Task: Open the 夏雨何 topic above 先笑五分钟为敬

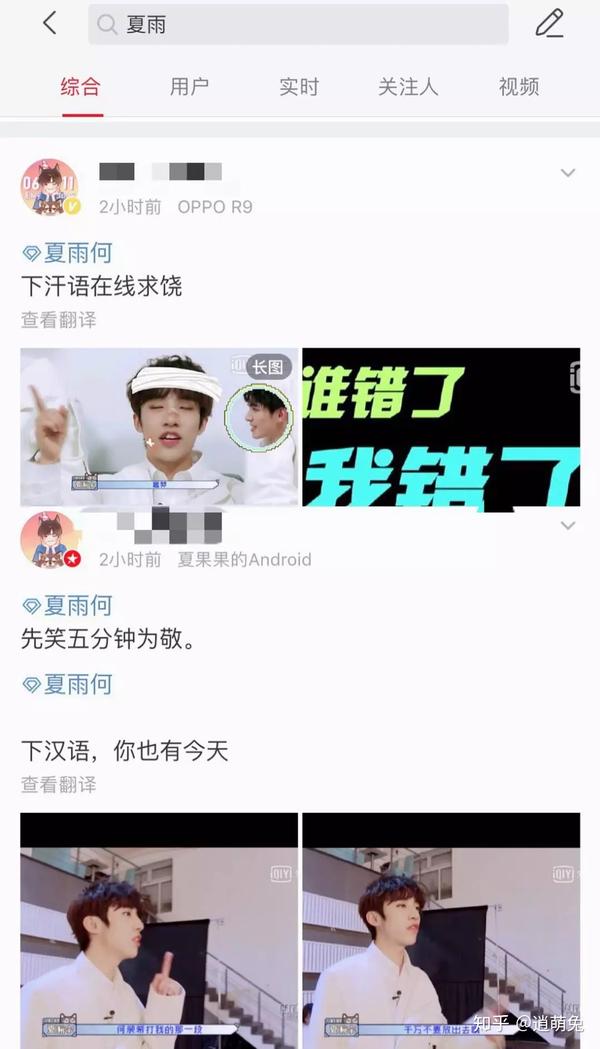Action: point(67,605)
